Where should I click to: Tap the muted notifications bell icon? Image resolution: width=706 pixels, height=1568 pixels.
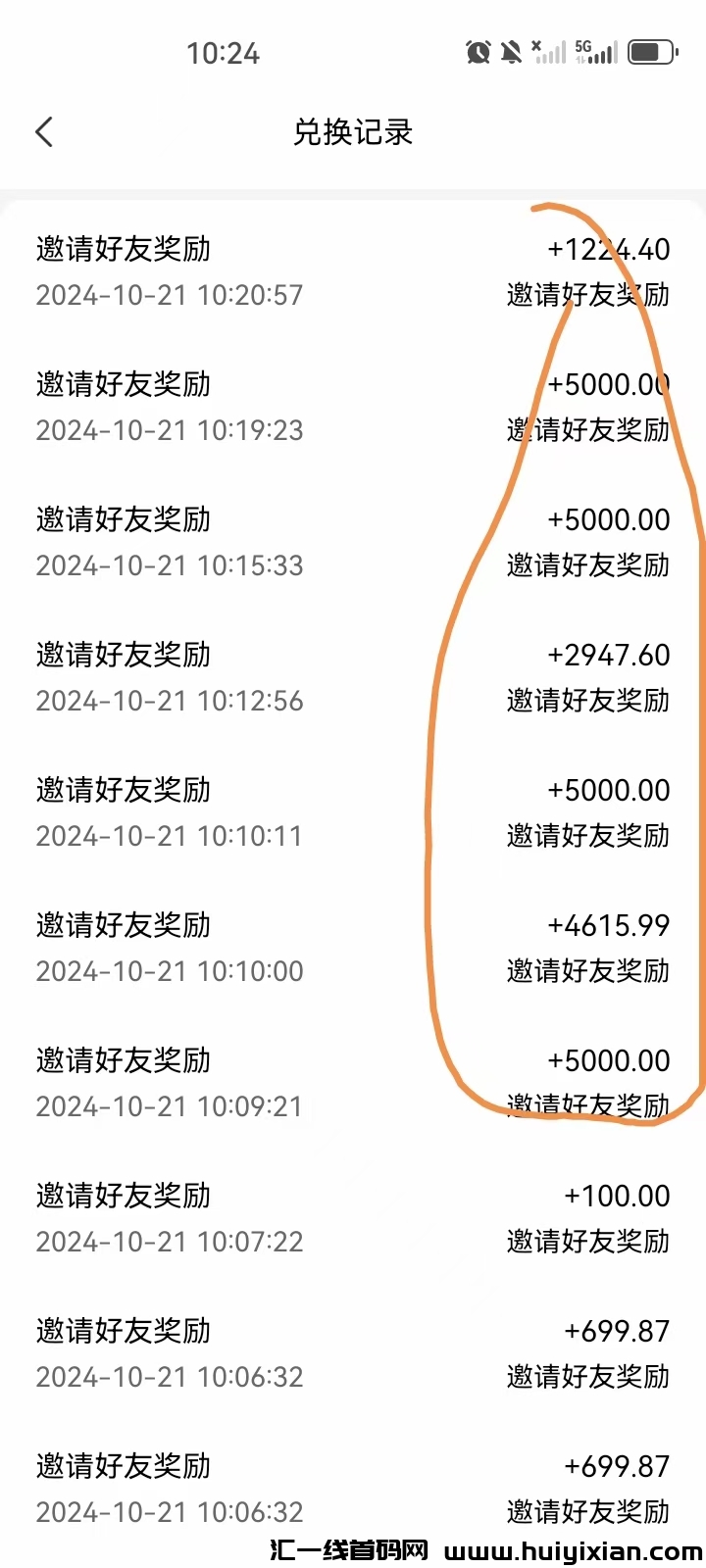(x=511, y=52)
